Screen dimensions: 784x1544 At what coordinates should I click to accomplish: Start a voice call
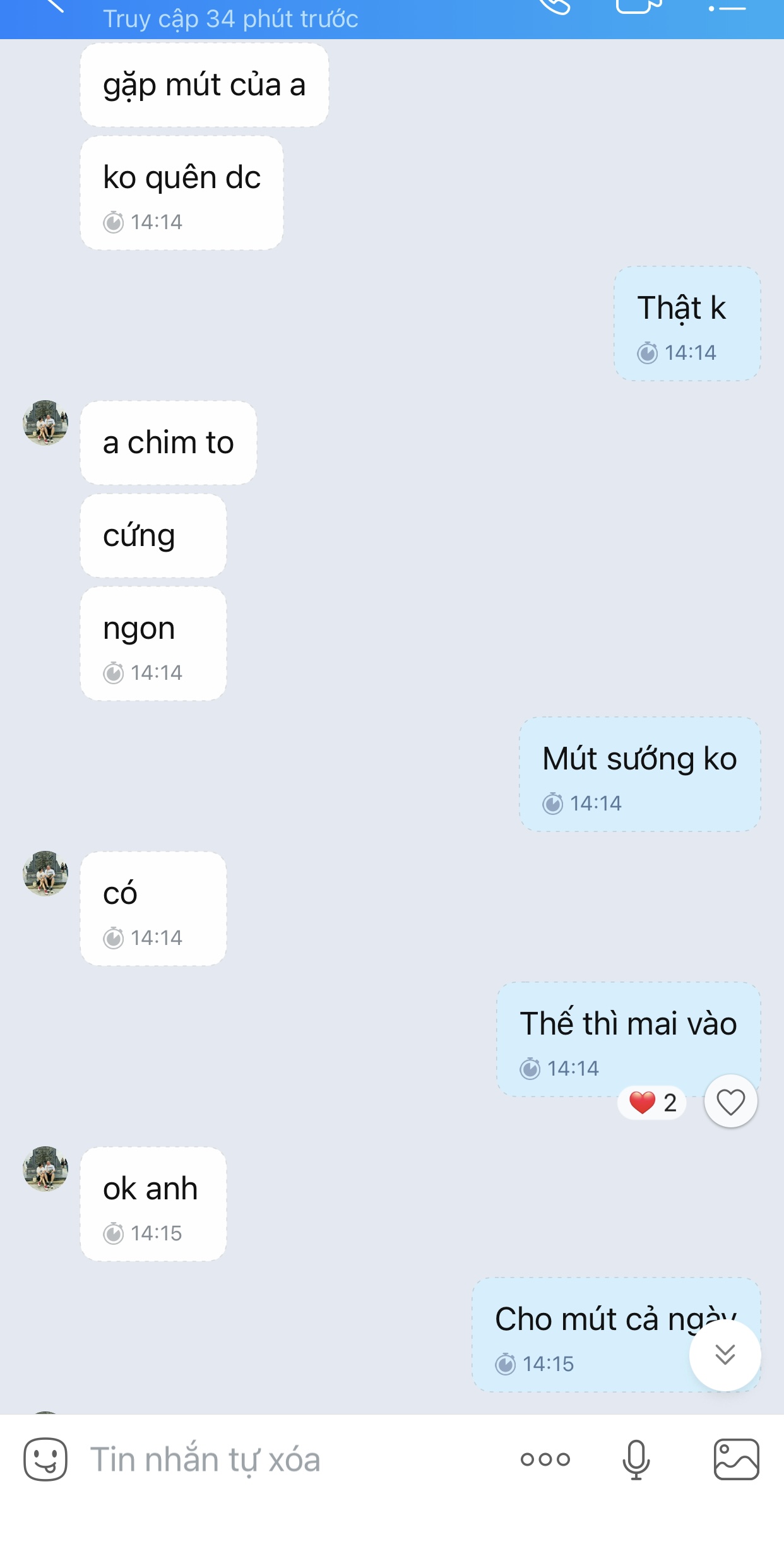point(555,5)
